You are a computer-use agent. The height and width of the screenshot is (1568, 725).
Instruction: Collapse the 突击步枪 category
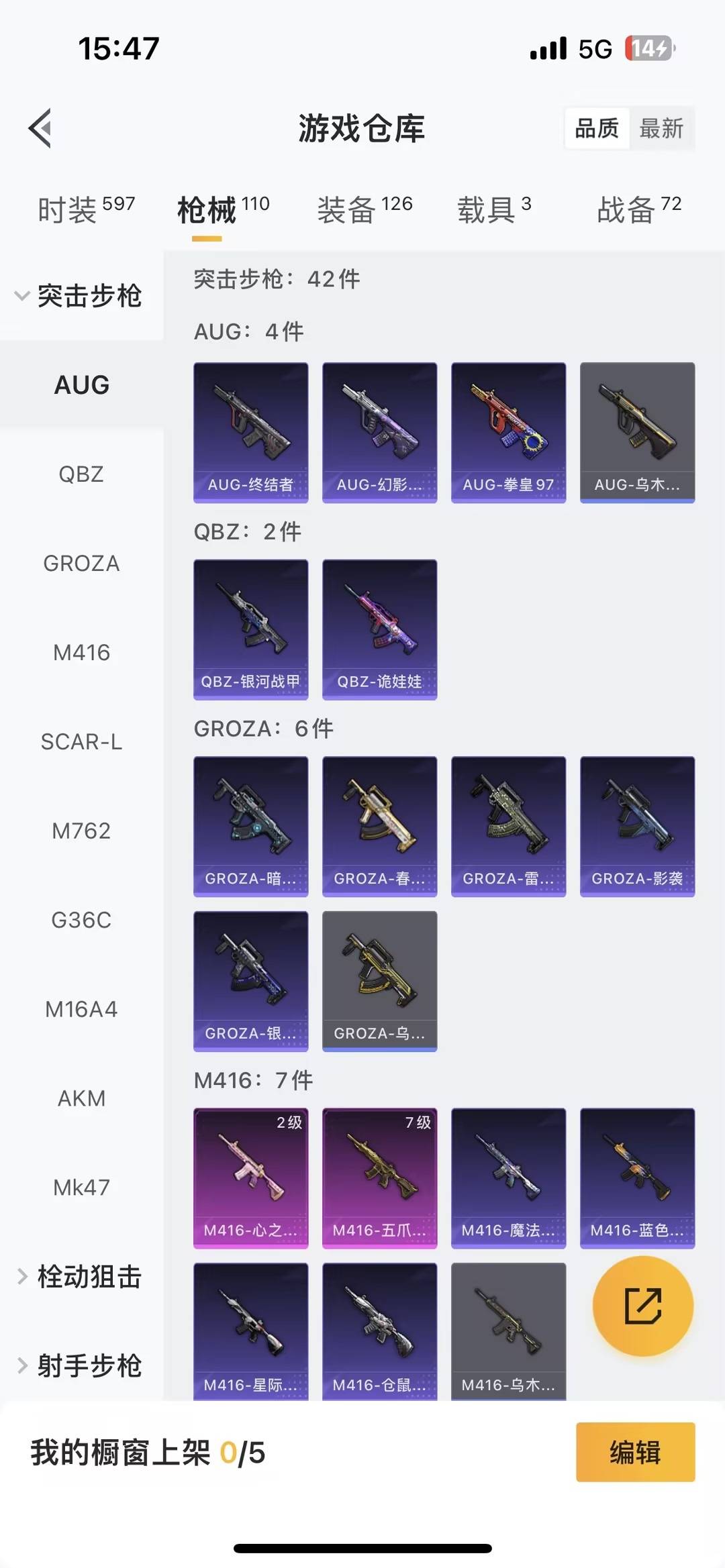click(x=81, y=296)
